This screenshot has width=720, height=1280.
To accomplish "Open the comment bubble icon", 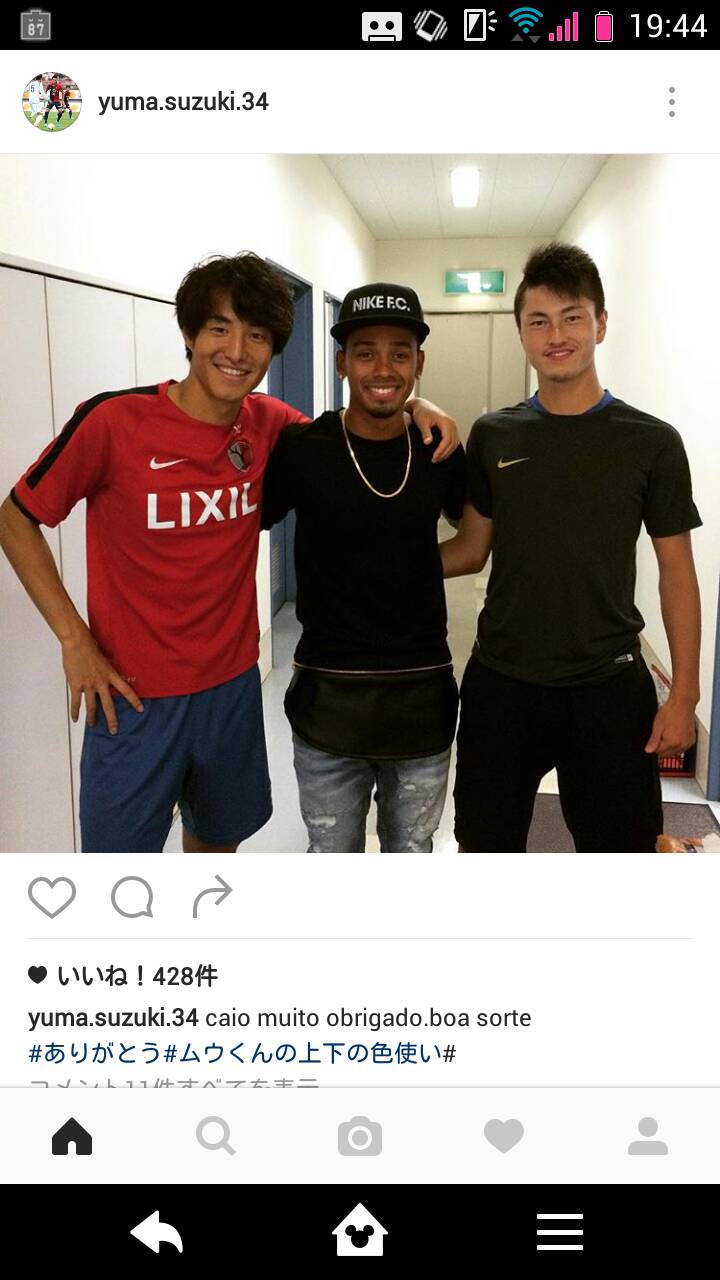I will point(132,897).
